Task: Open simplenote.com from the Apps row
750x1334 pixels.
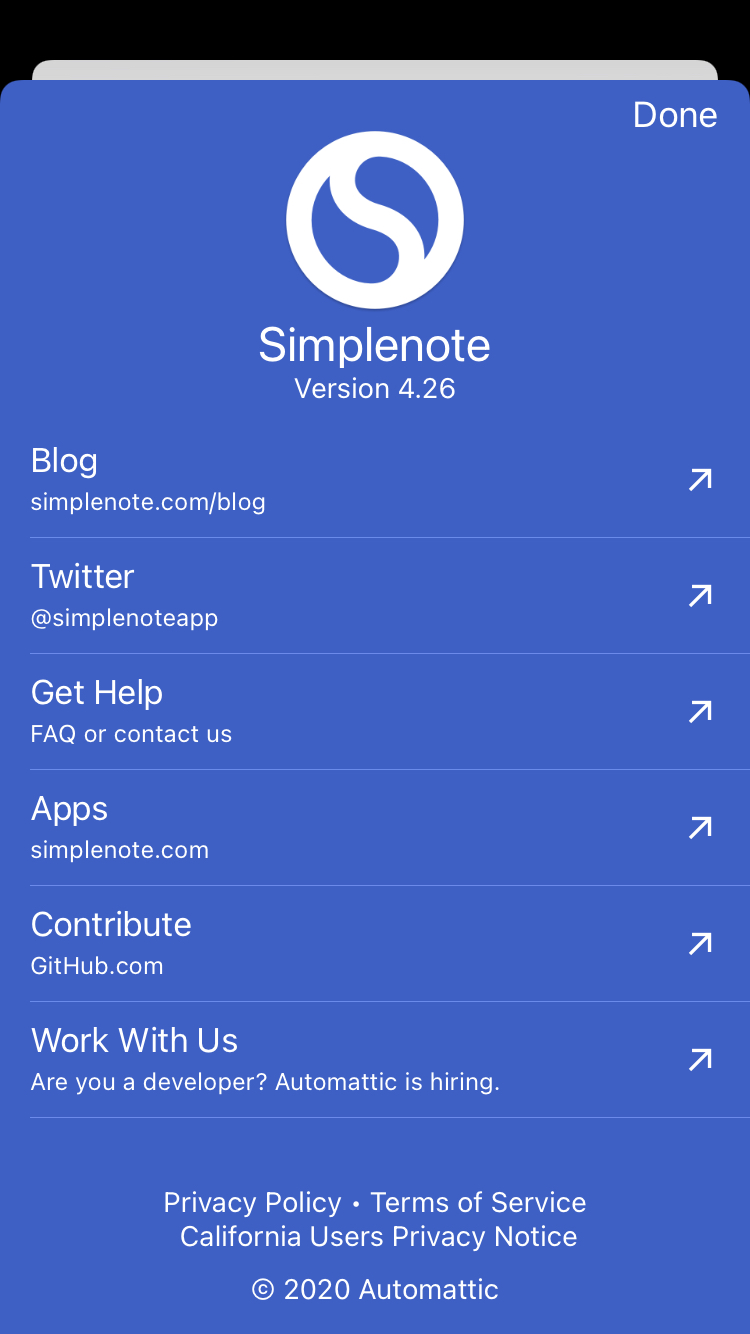Action: click(119, 826)
